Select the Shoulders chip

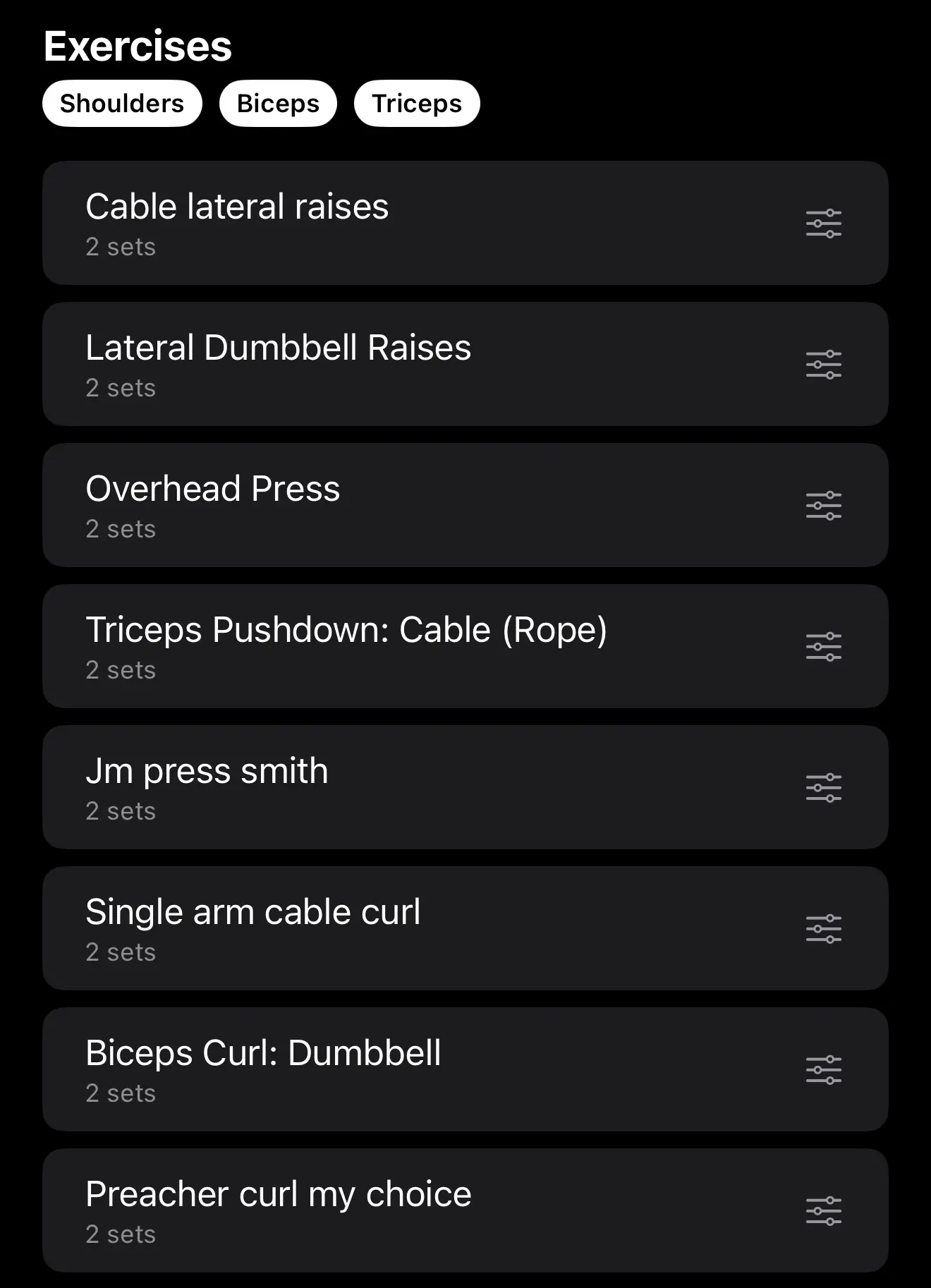122,104
